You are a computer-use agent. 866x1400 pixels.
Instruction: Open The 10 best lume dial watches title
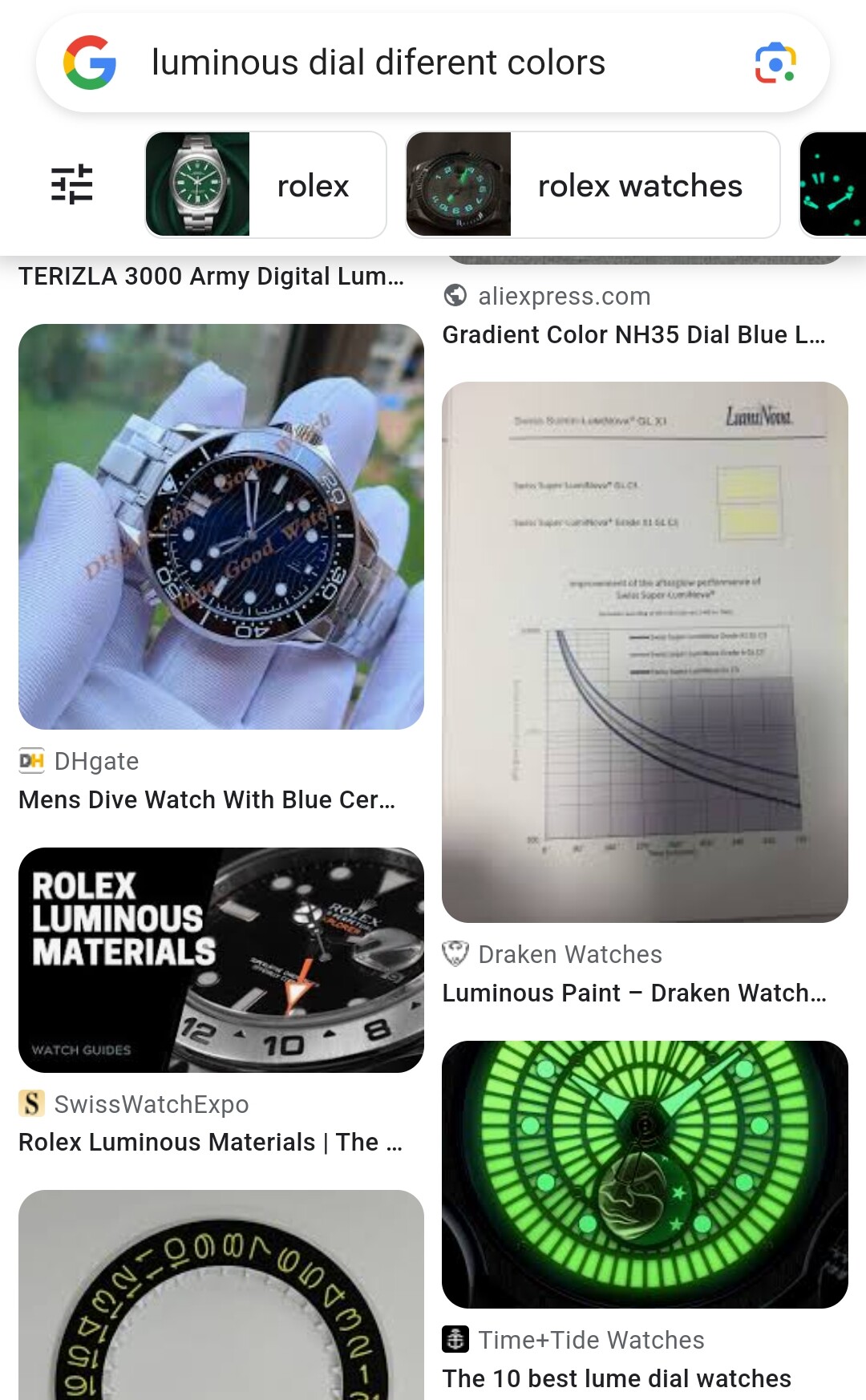coord(617,1378)
